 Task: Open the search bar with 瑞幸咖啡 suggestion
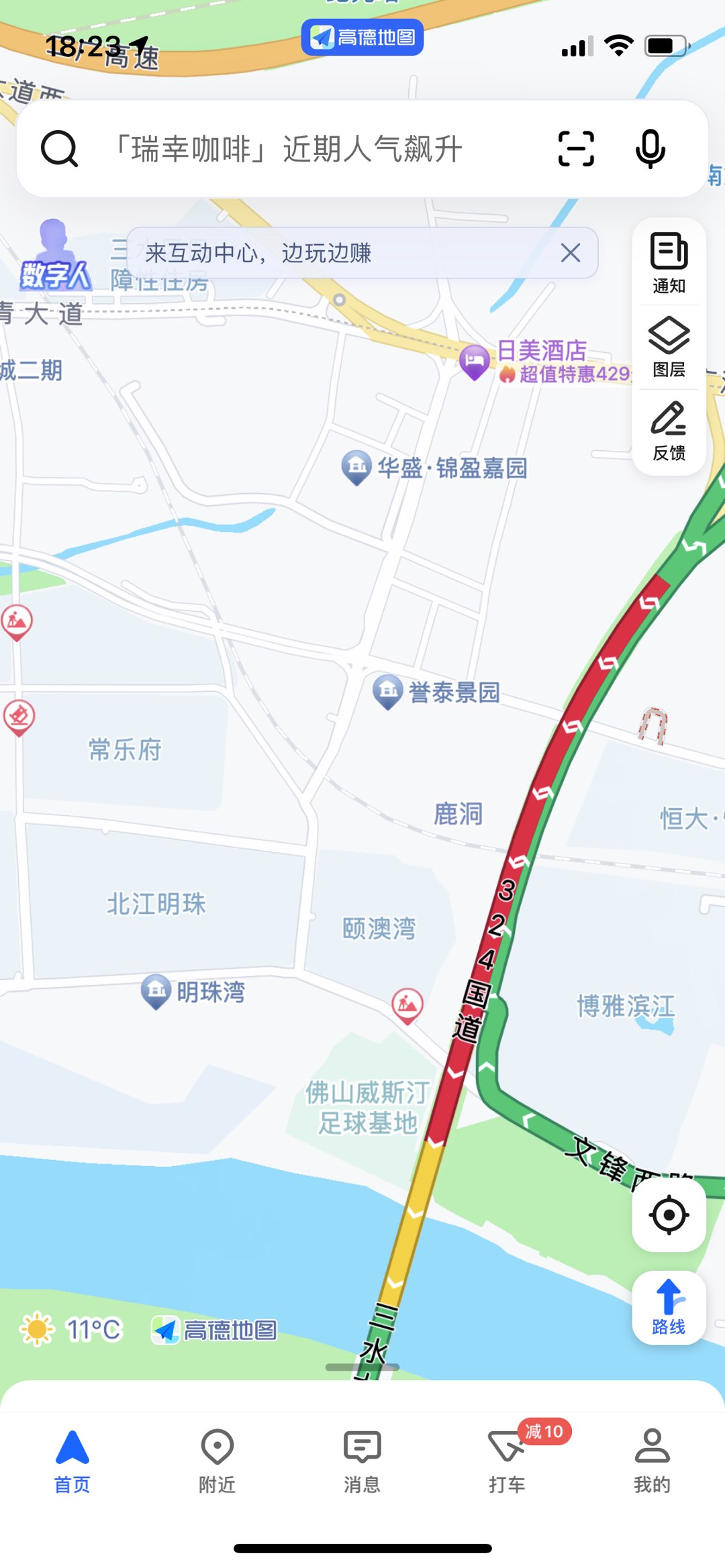point(289,149)
